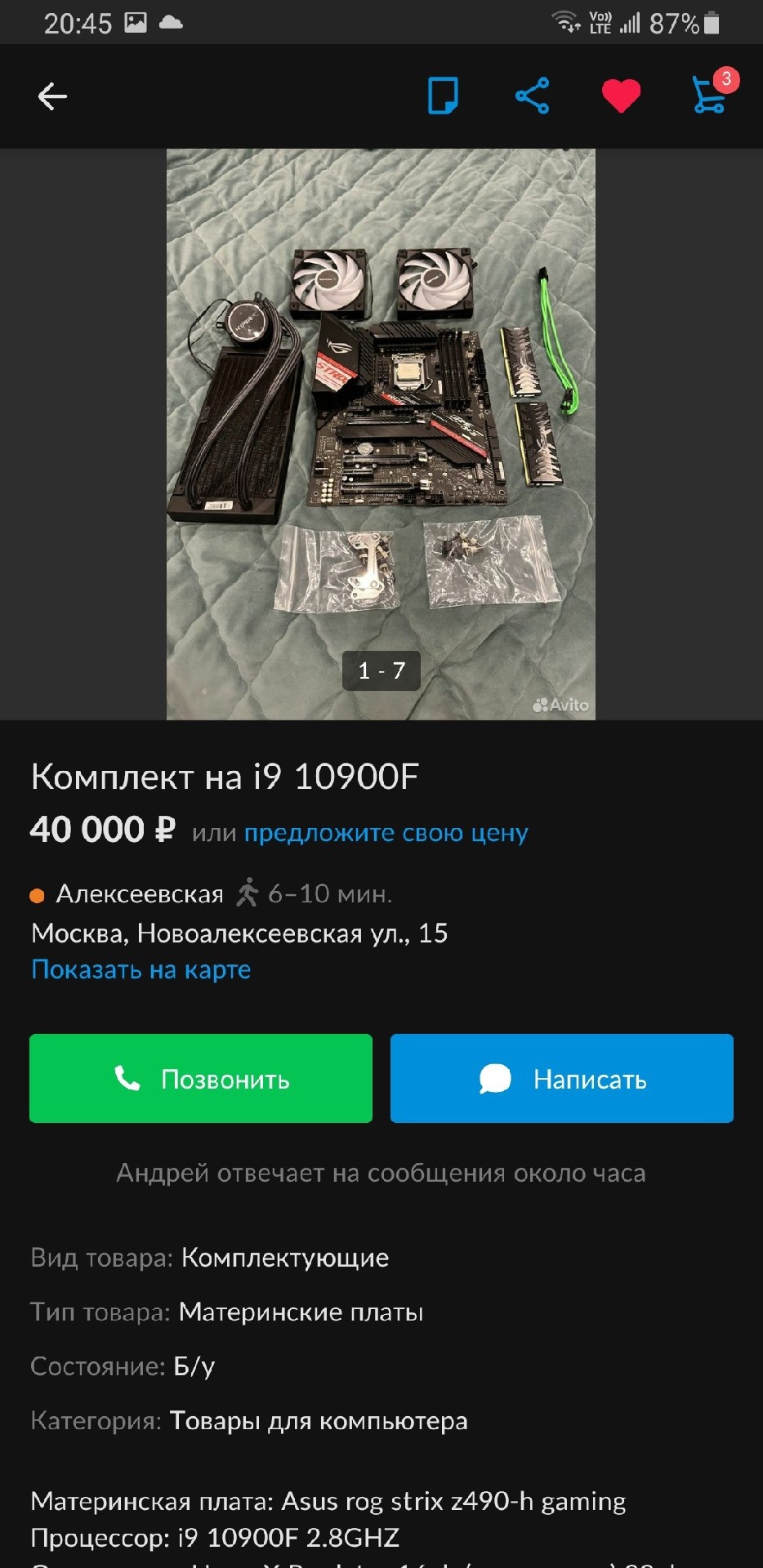This screenshot has width=763, height=1568.
Task: Open the i9 10900F kit photo
Action: pyautogui.click(x=381, y=433)
